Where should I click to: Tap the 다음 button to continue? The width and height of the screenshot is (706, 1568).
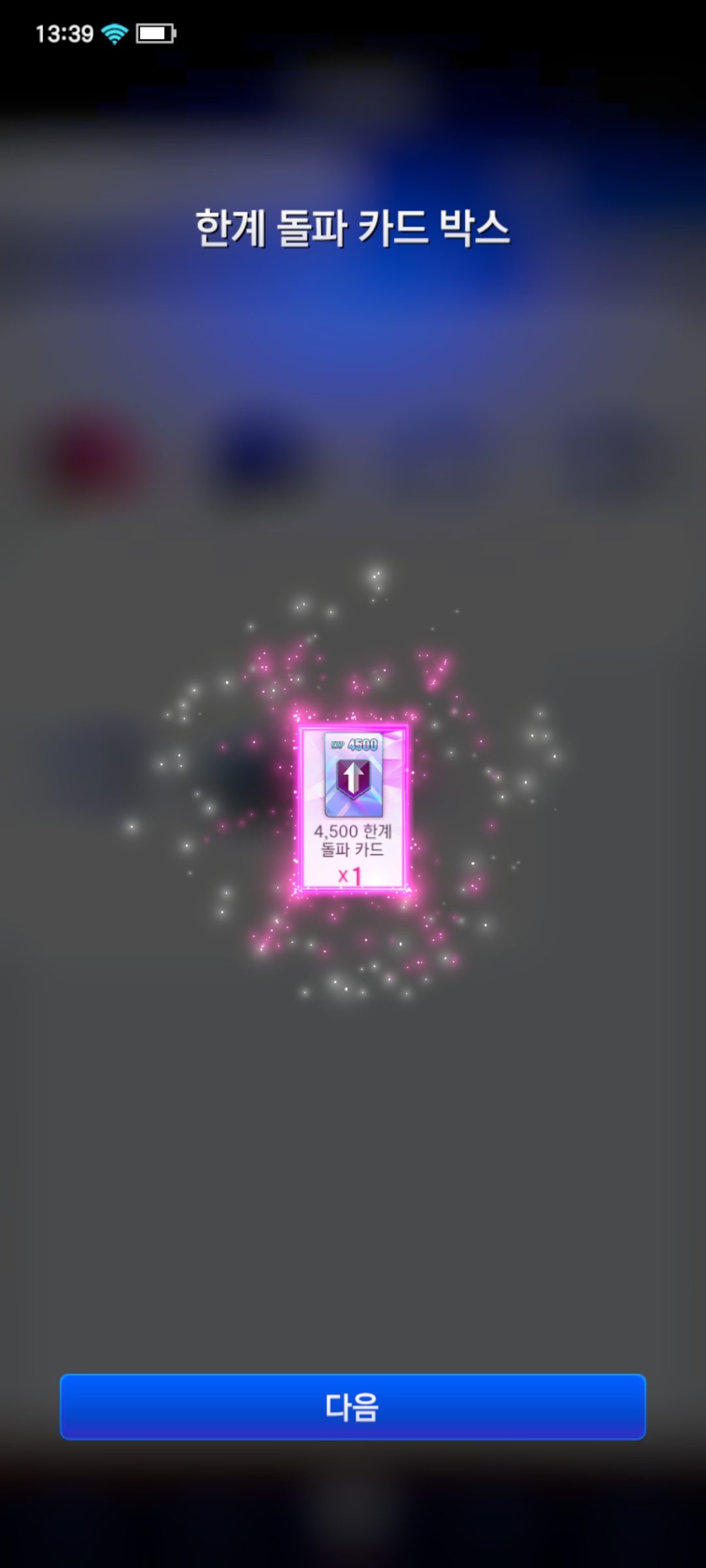353,1406
